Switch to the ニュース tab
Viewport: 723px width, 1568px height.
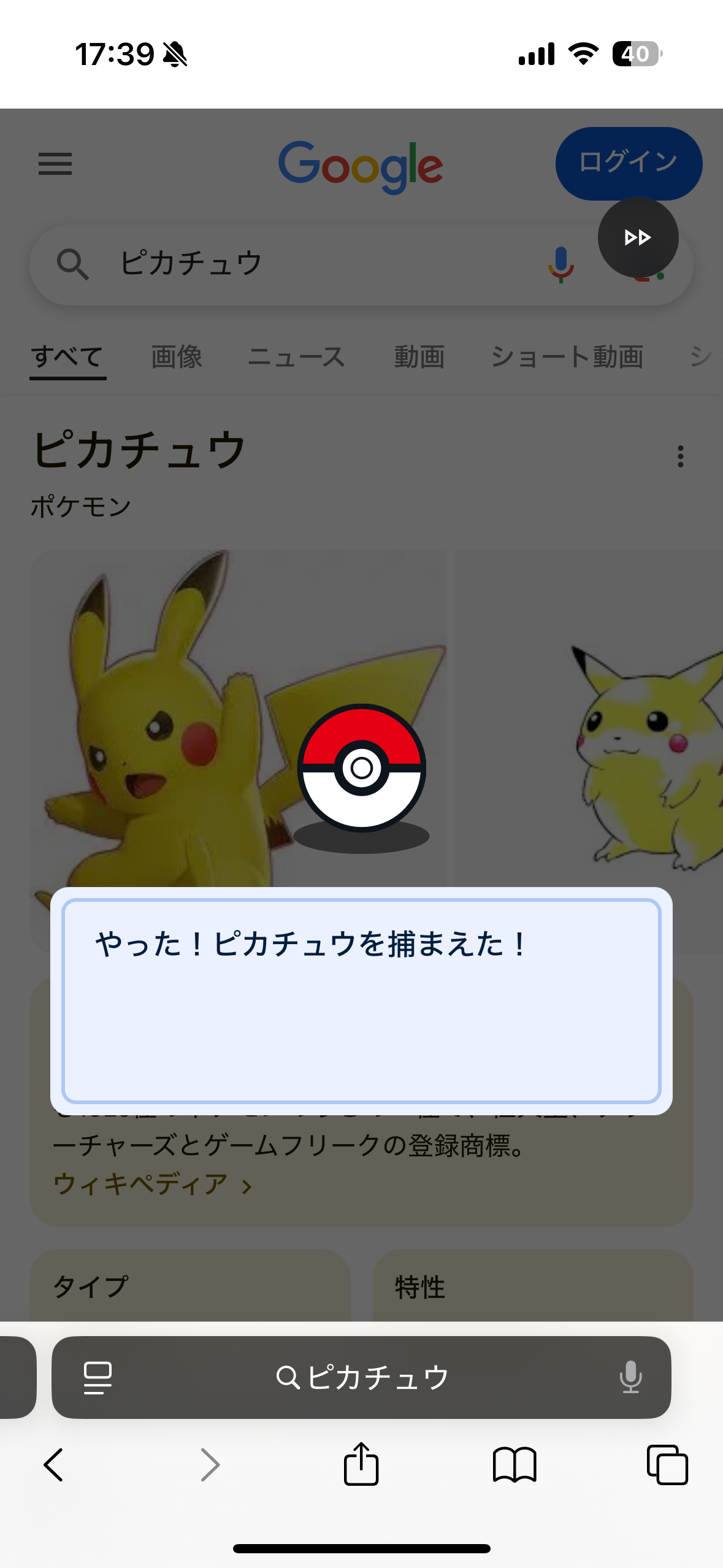[x=297, y=357]
